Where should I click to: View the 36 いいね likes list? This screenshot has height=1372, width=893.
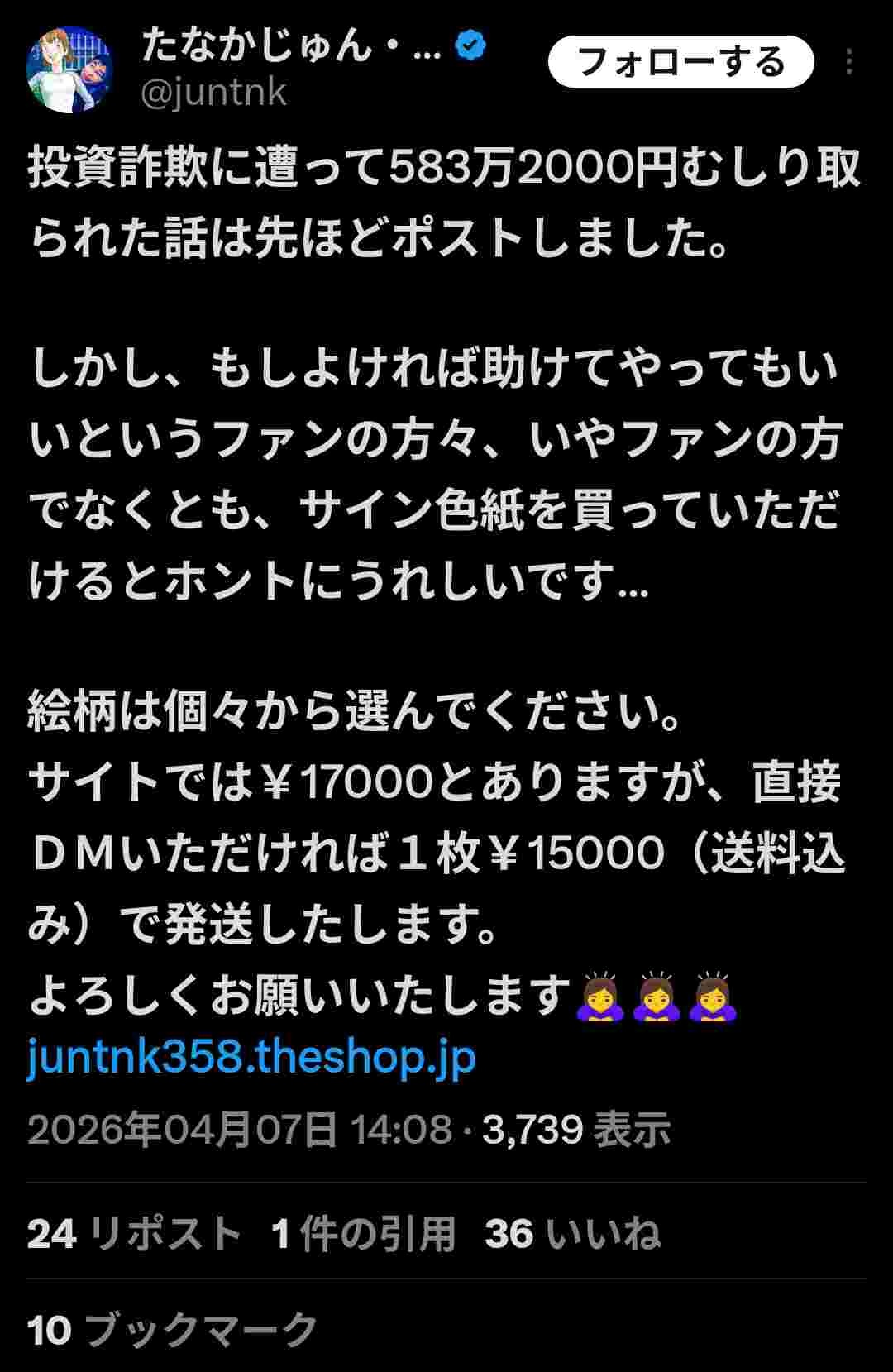[572, 1234]
